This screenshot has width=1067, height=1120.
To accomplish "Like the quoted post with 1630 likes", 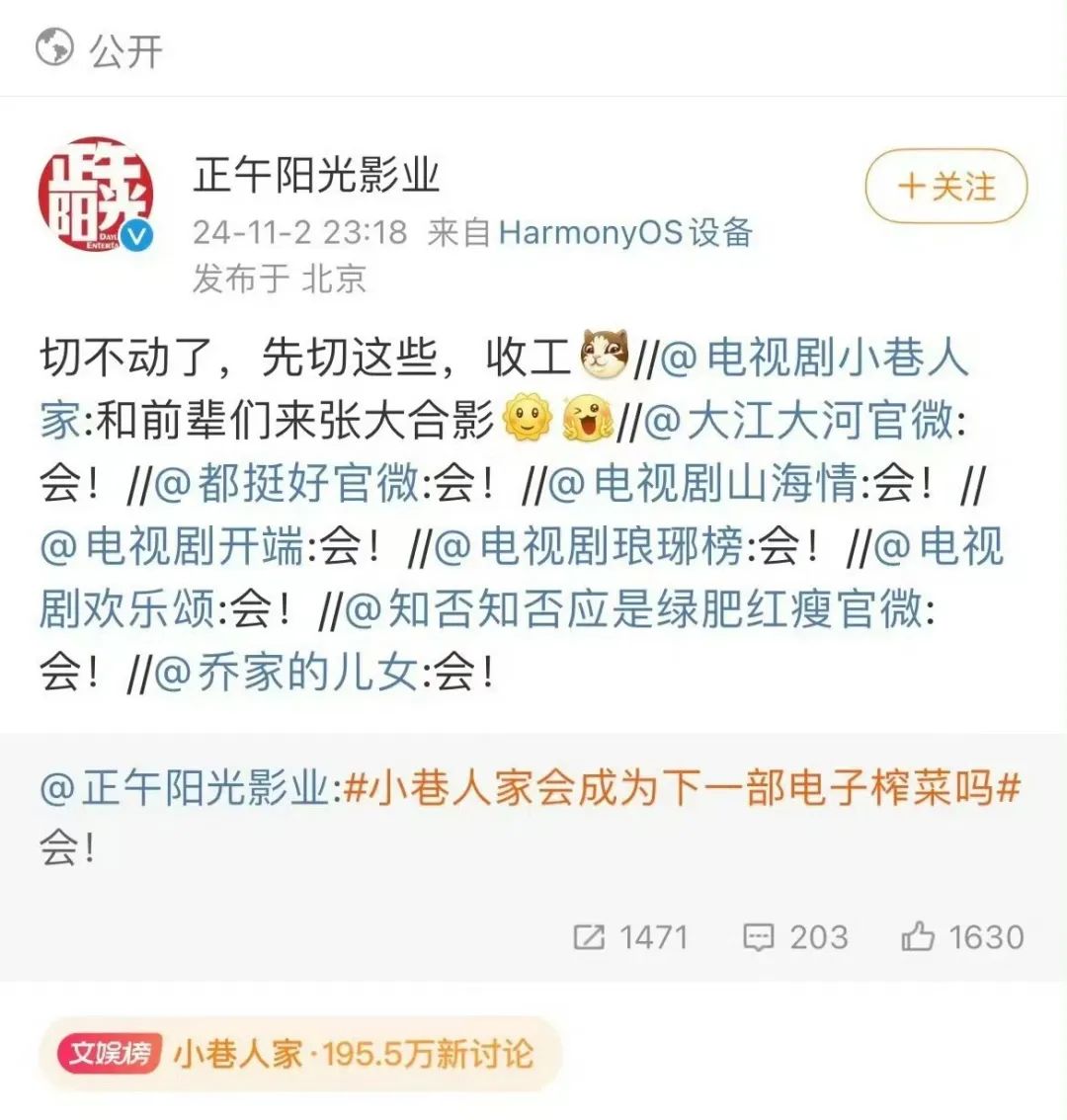I will coord(962,936).
